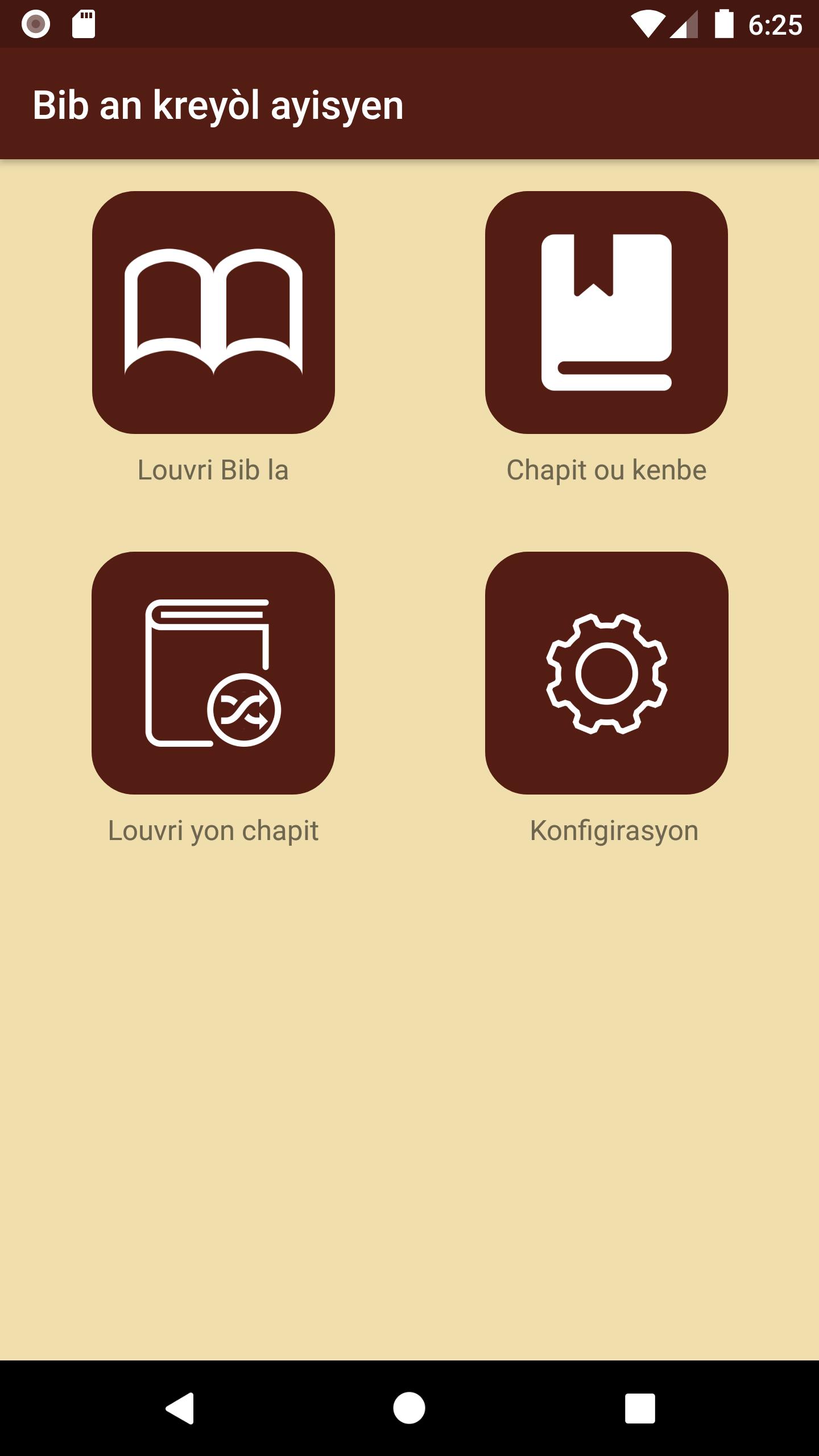
Task: Go back with the system back button
Action: point(180,1408)
